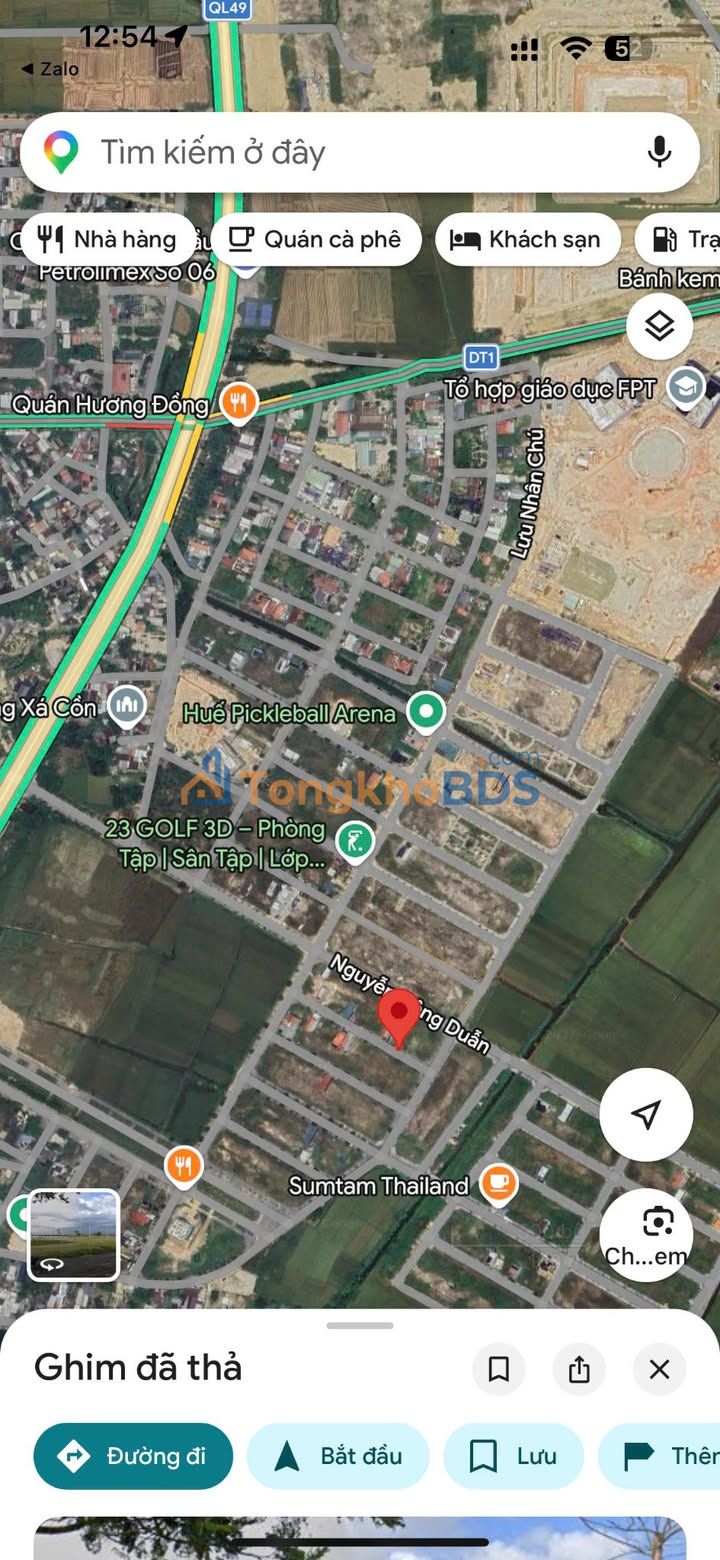
Task: Select the Quán cà phê filter chip
Action: pyautogui.click(x=316, y=240)
